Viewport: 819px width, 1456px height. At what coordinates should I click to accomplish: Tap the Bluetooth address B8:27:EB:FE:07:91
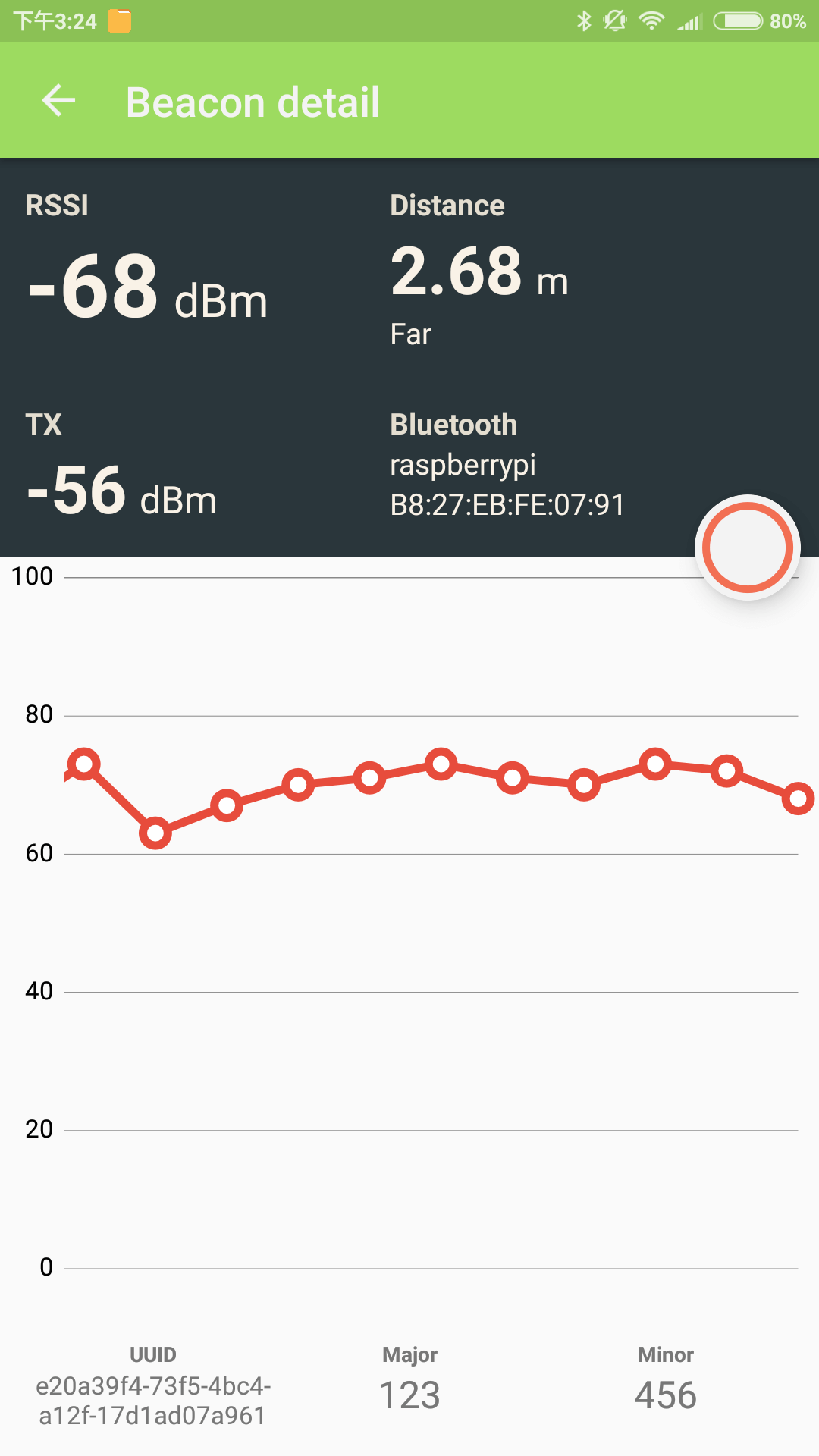(x=506, y=504)
